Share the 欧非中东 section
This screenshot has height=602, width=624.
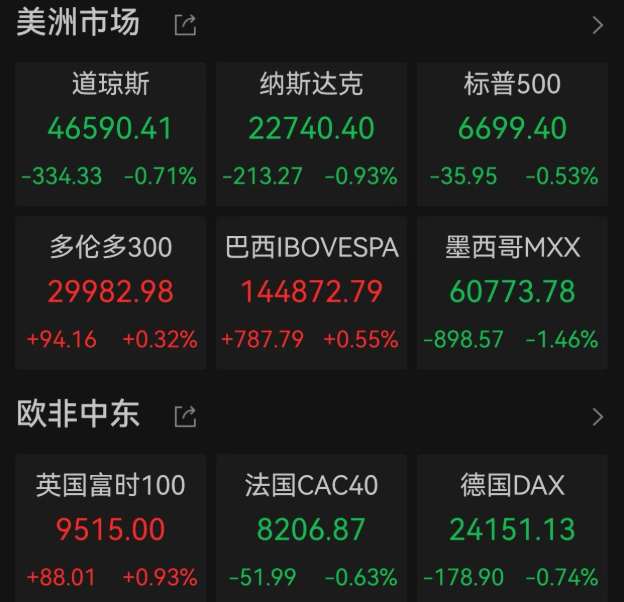[x=185, y=415]
